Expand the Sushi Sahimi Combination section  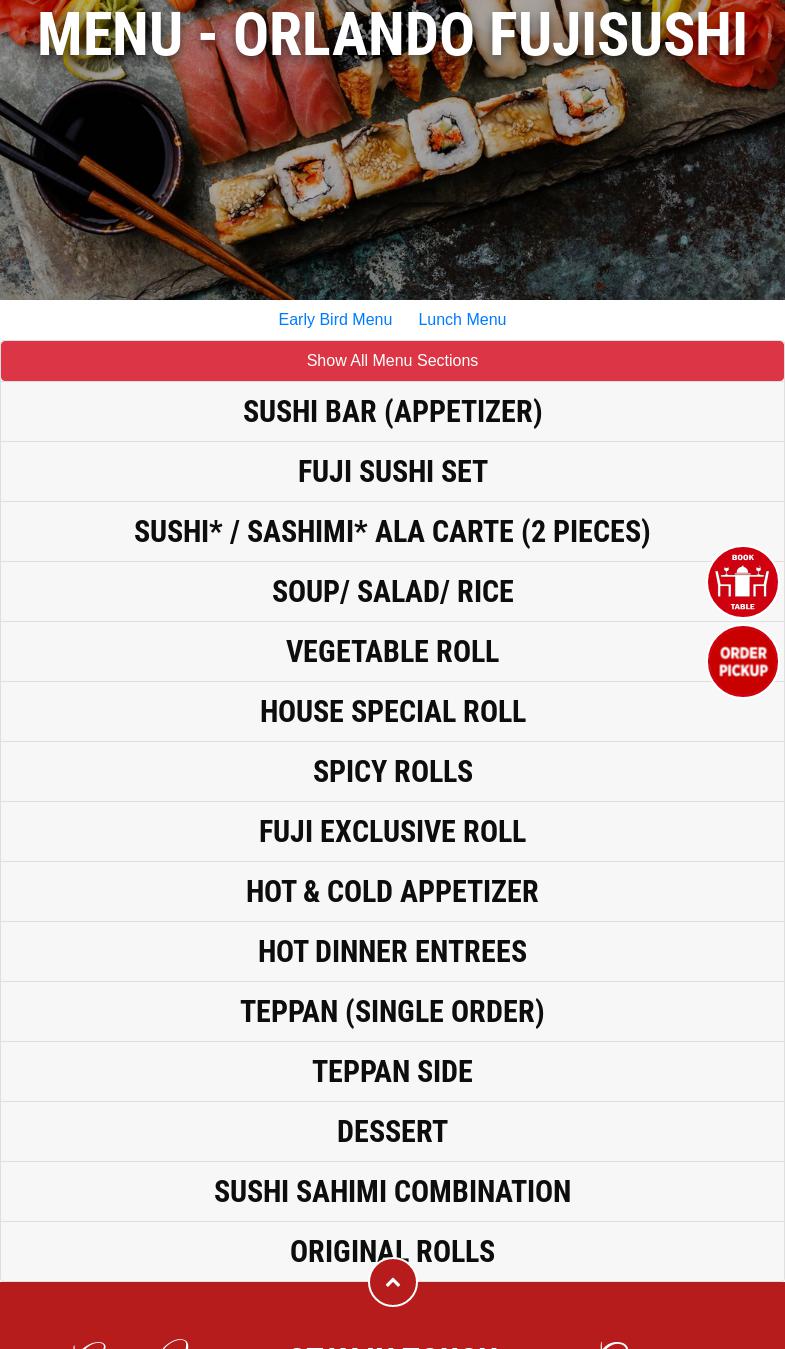click(x=392, y=1191)
